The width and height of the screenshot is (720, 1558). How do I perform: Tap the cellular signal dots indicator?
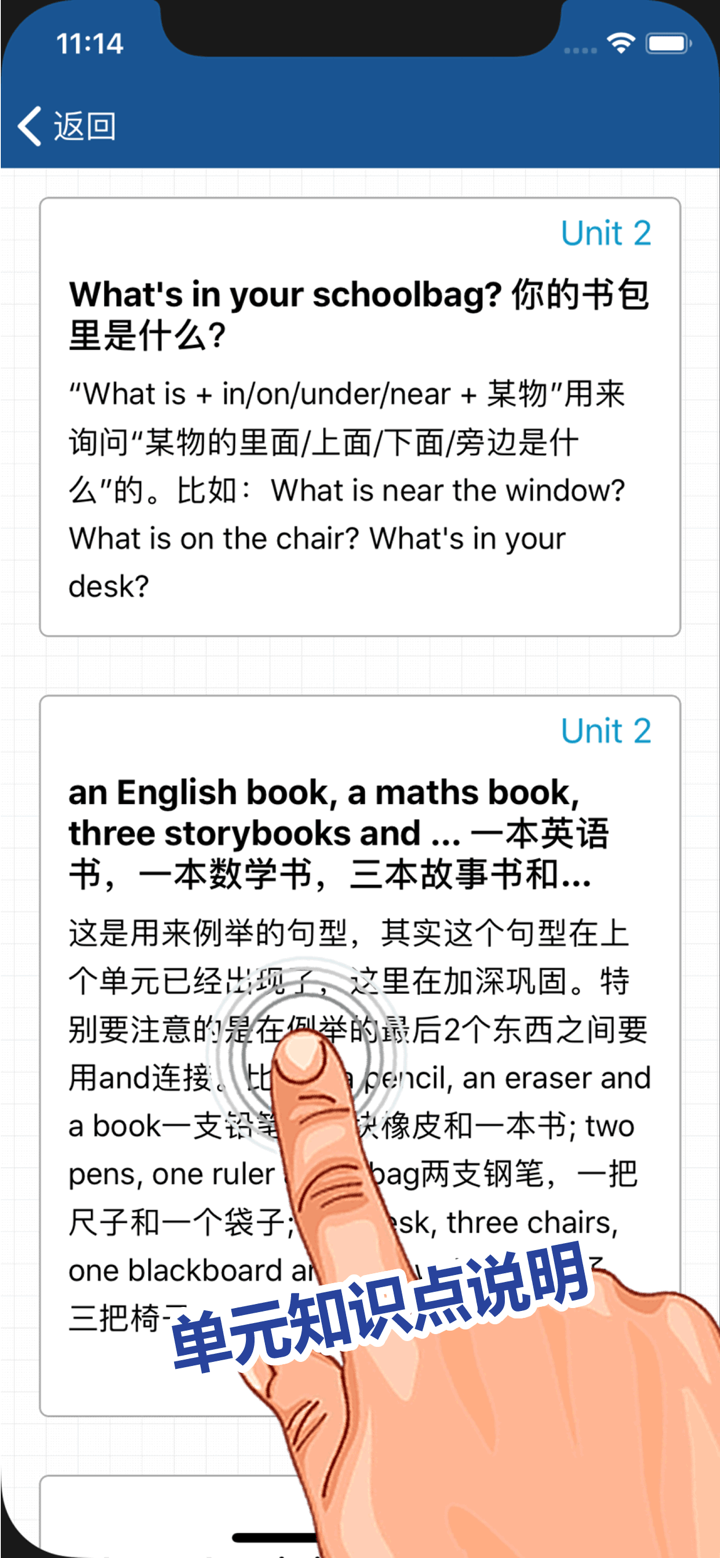[x=580, y=48]
